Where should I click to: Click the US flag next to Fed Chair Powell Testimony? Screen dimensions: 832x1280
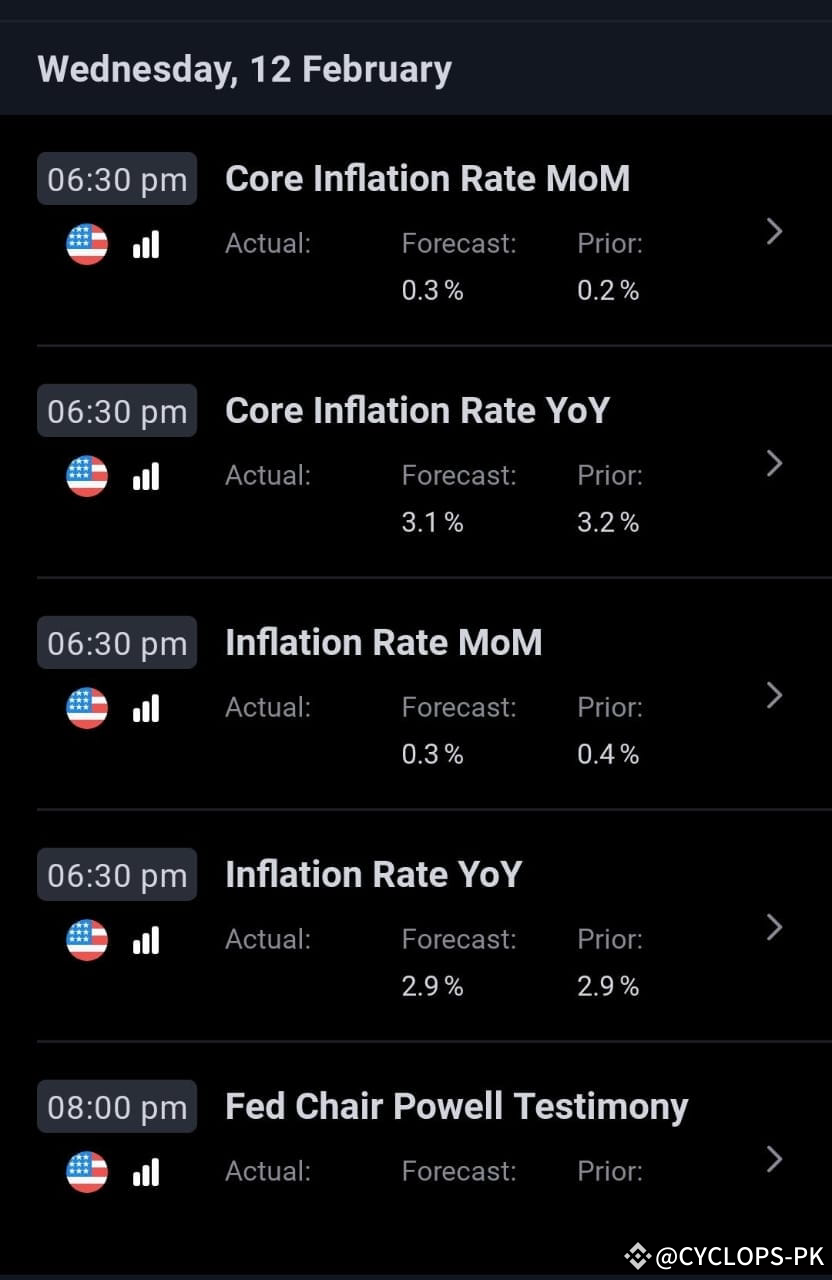point(86,1172)
